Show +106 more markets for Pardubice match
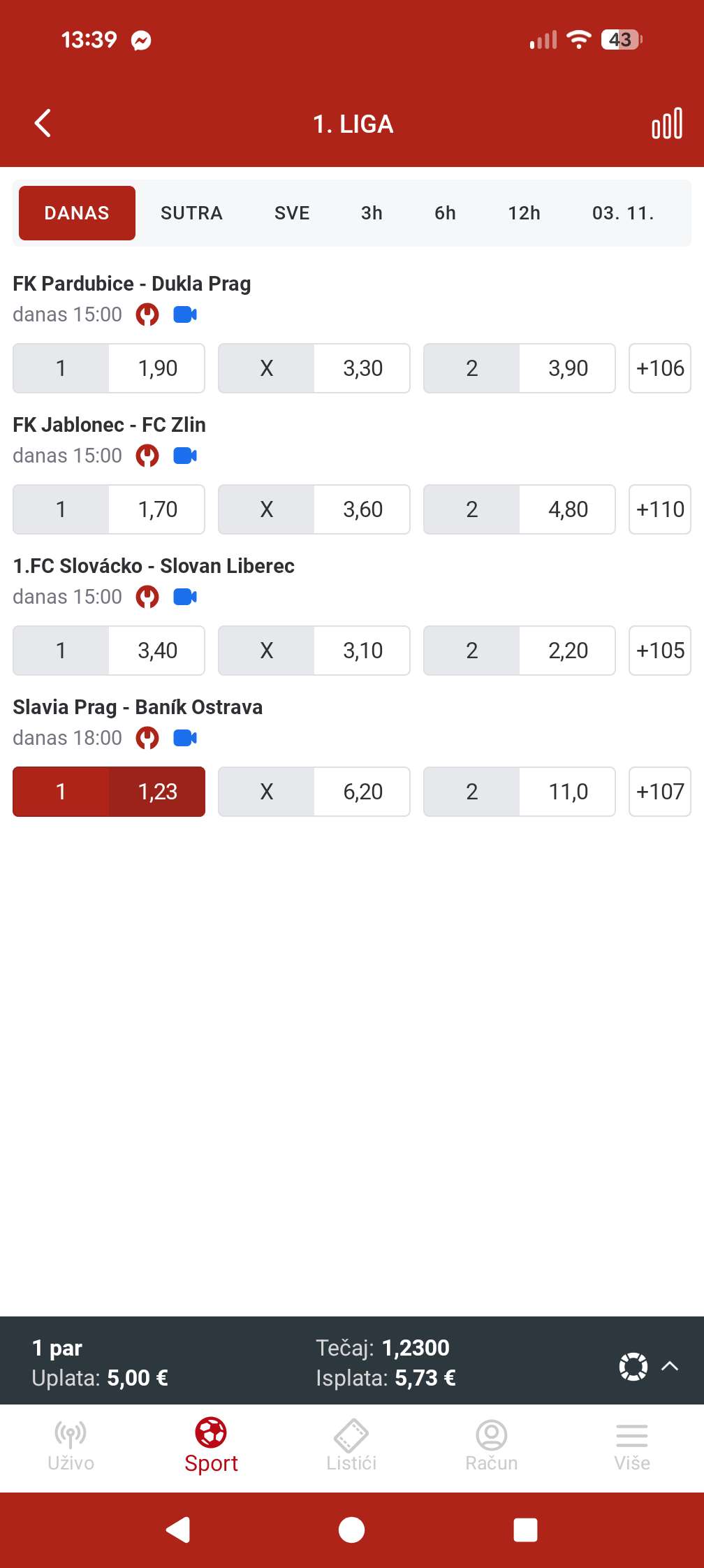 (659, 368)
